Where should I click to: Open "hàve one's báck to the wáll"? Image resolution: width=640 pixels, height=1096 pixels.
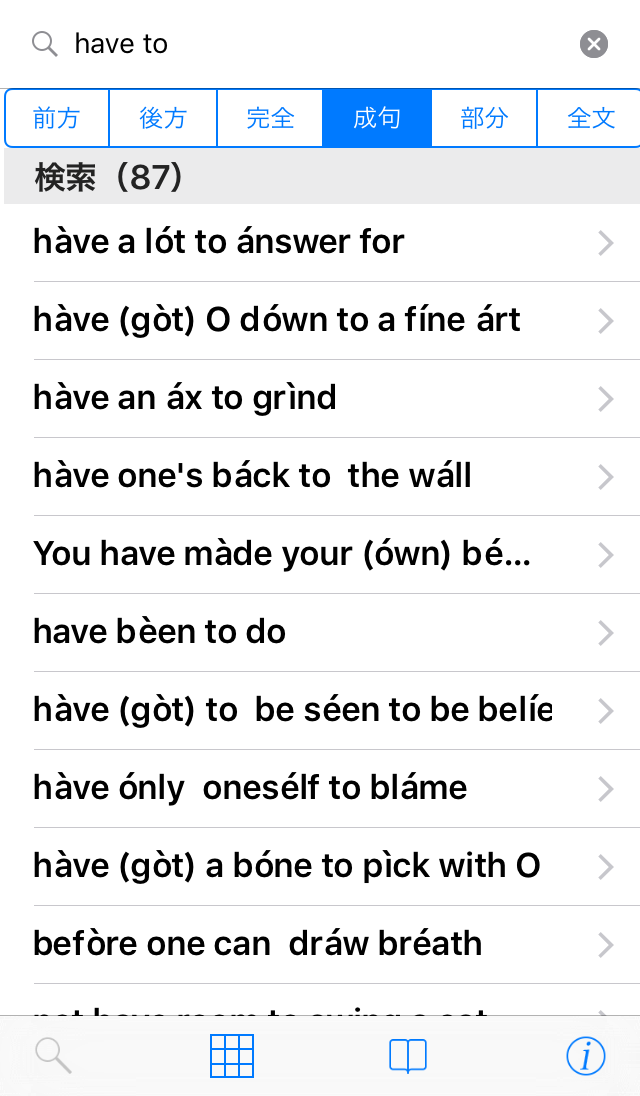tap(322, 477)
